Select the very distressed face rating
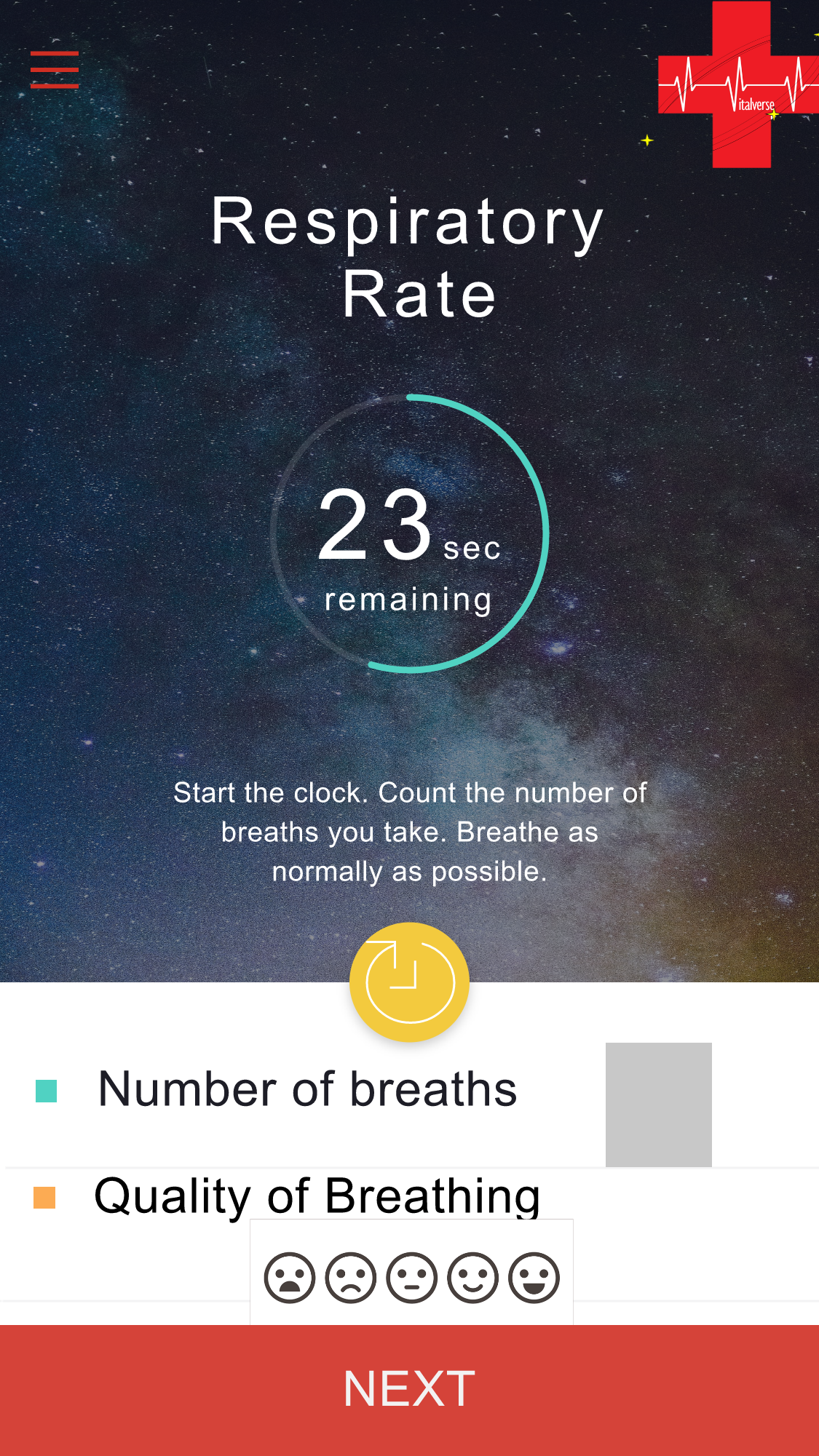The image size is (819, 1456). pyautogui.click(x=290, y=1278)
